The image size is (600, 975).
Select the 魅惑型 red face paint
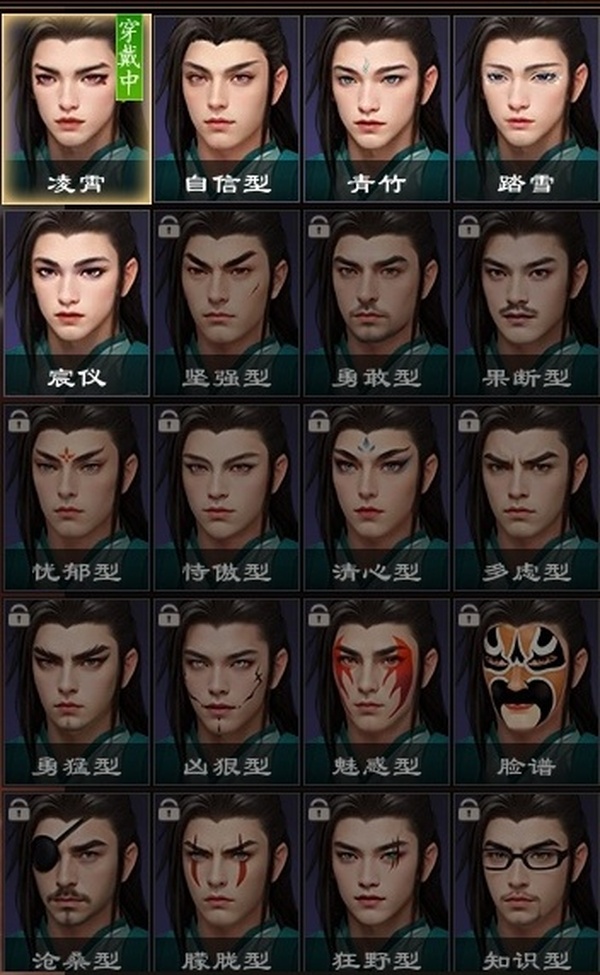coord(377,690)
